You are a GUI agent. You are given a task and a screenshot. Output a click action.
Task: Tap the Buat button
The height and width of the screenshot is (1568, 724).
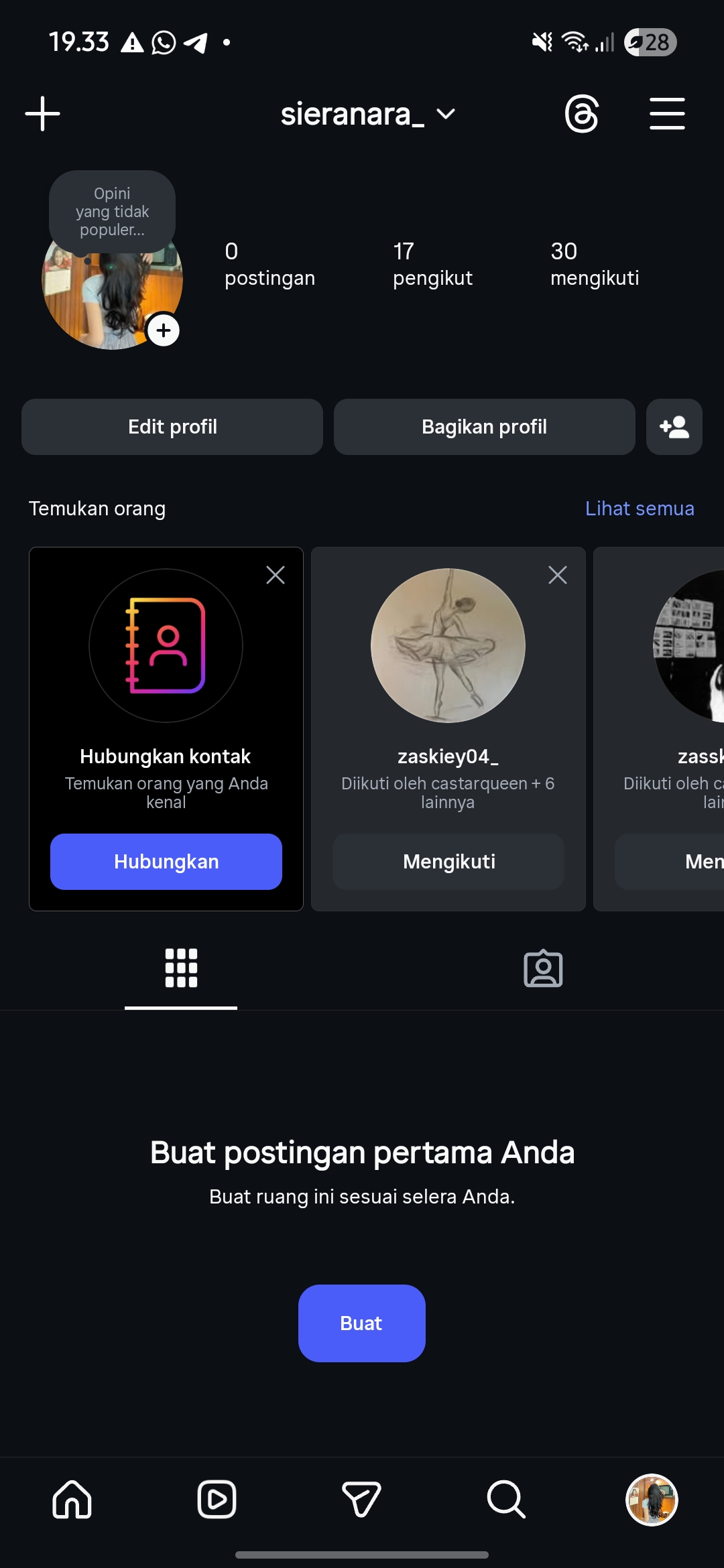[361, 1323]
